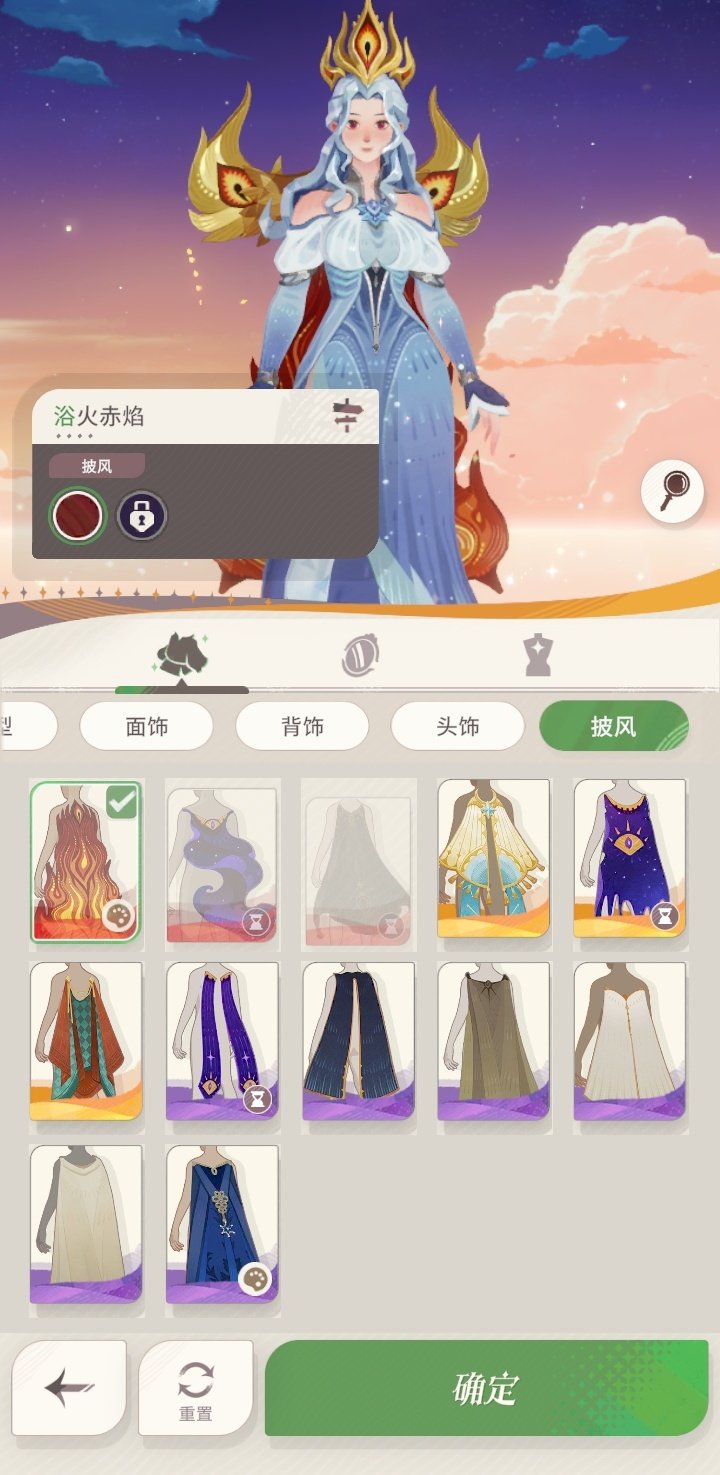This screenshot has width=720, height=1475.
Task: Open the magnifier preview icon
Action: tap(673, 490)
